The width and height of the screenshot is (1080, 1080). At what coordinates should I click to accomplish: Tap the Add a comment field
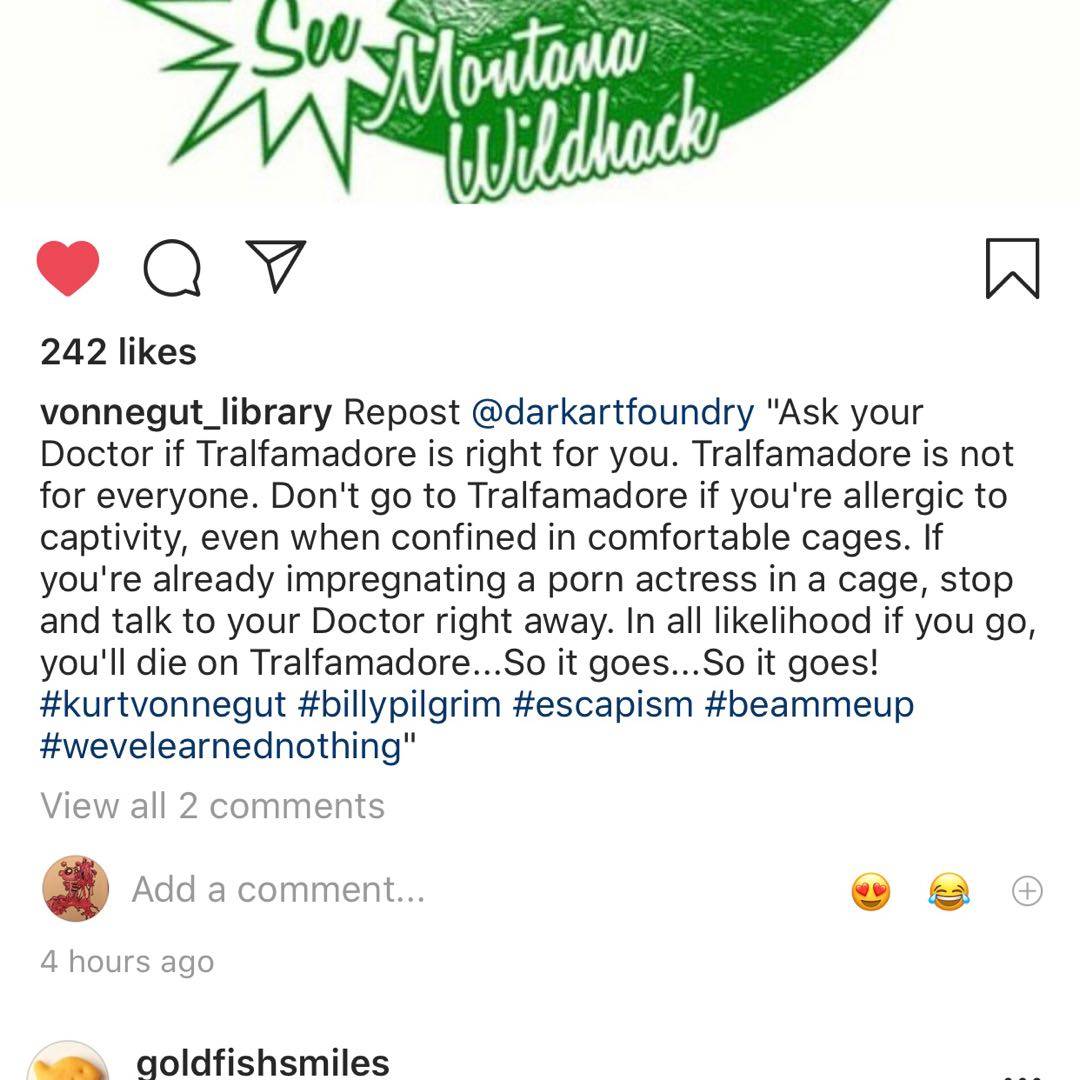coord(278,889)
